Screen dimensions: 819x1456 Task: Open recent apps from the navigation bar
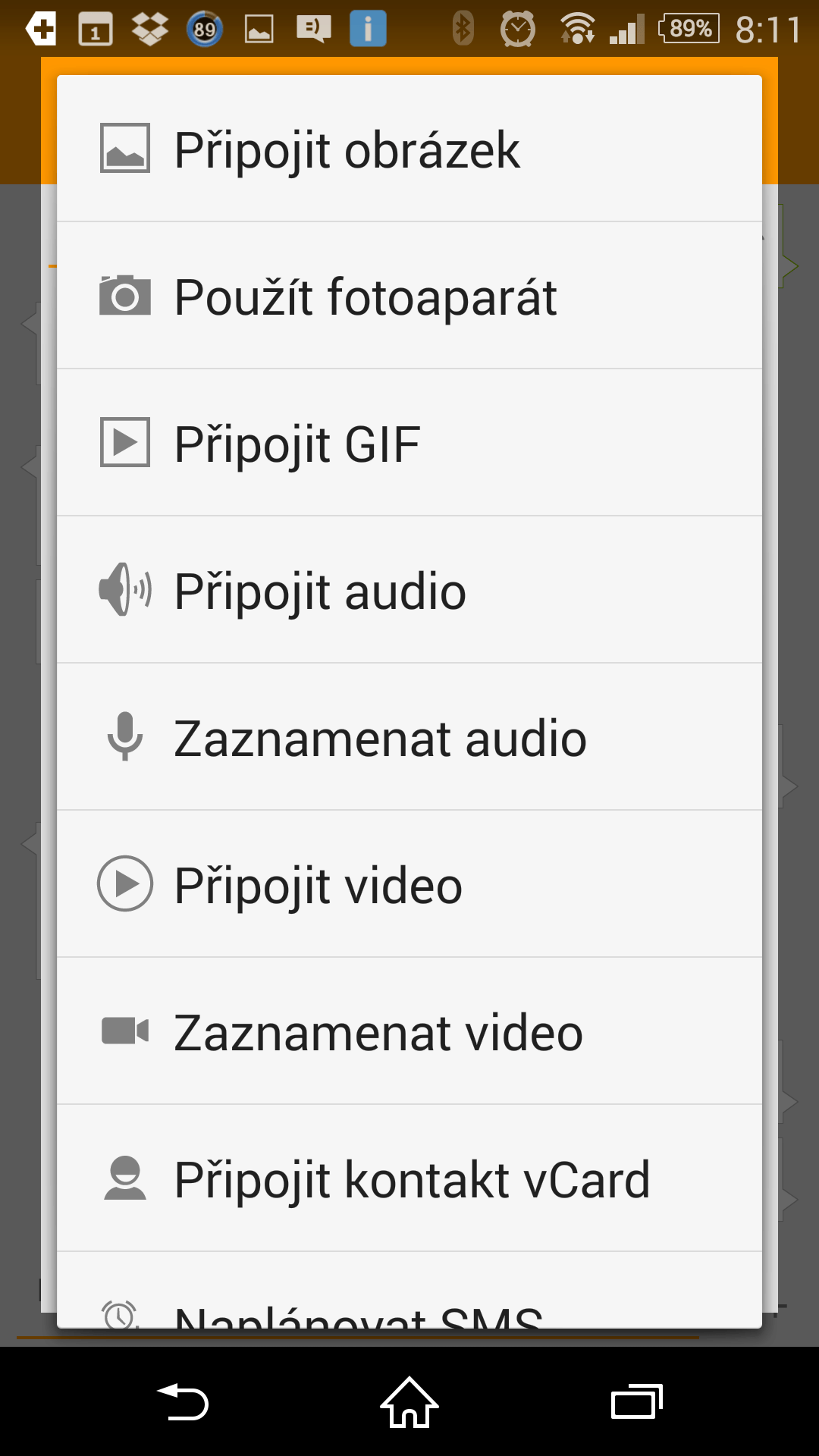click(x=636, y=1401)
